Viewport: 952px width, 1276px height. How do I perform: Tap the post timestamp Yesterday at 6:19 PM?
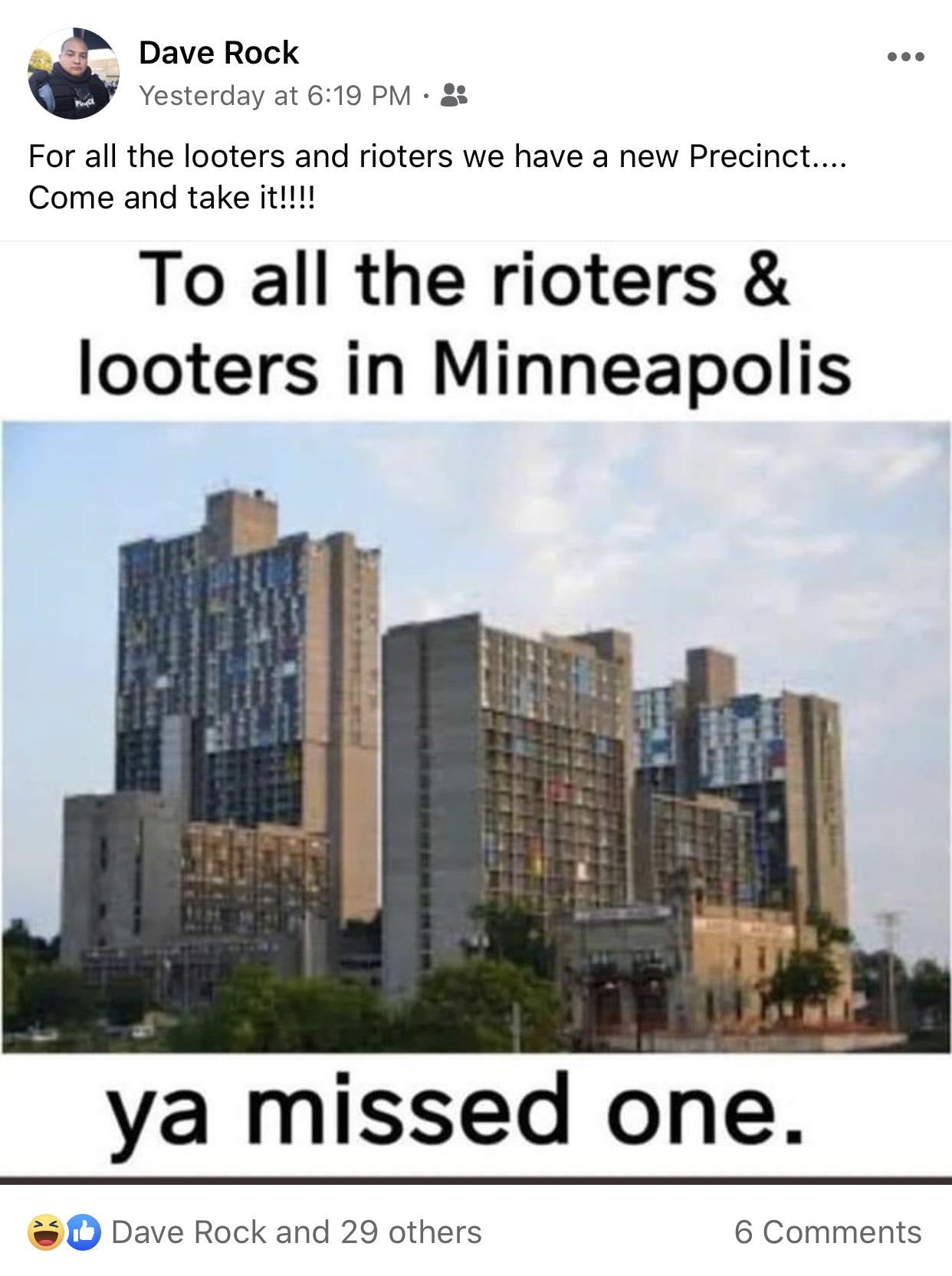click(275, 96)
